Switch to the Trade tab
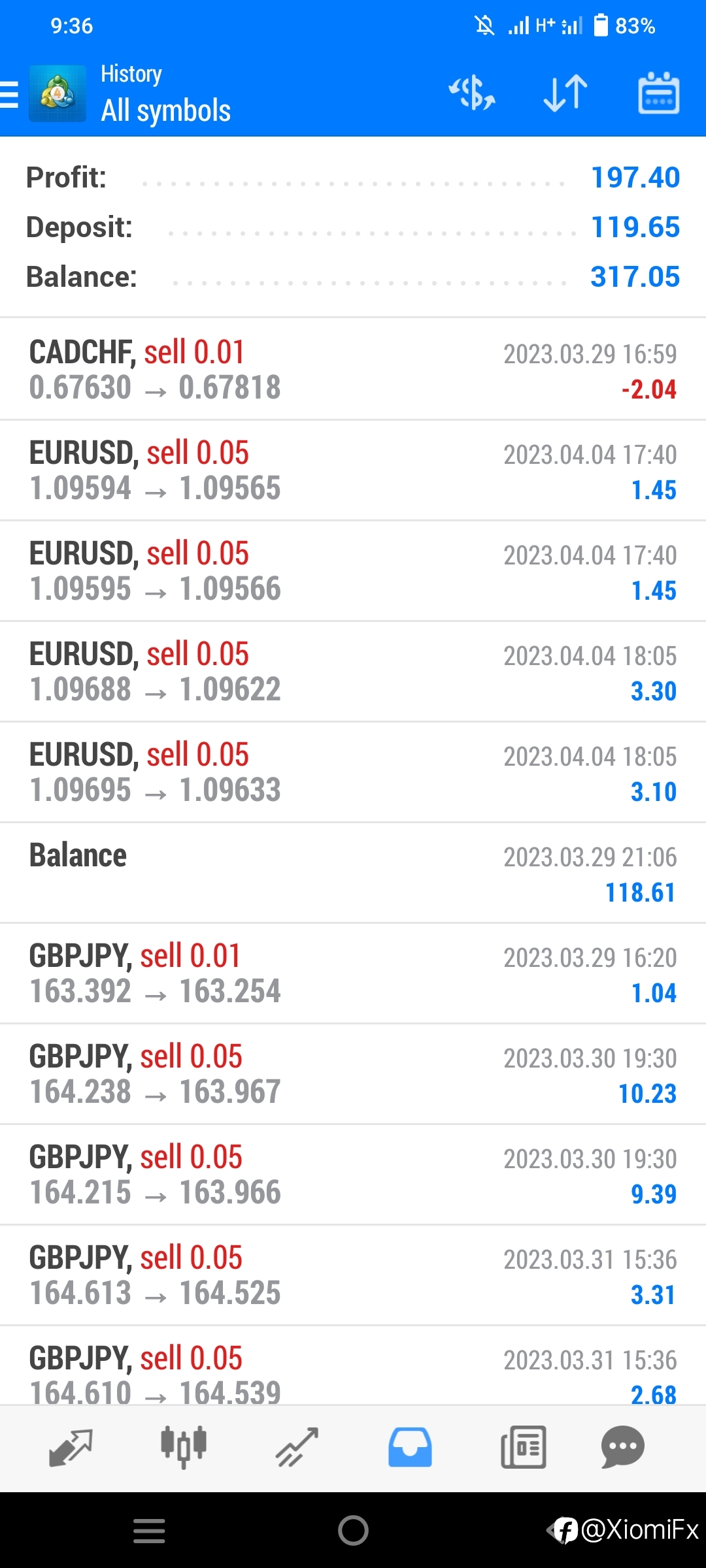 point(297,1447)
